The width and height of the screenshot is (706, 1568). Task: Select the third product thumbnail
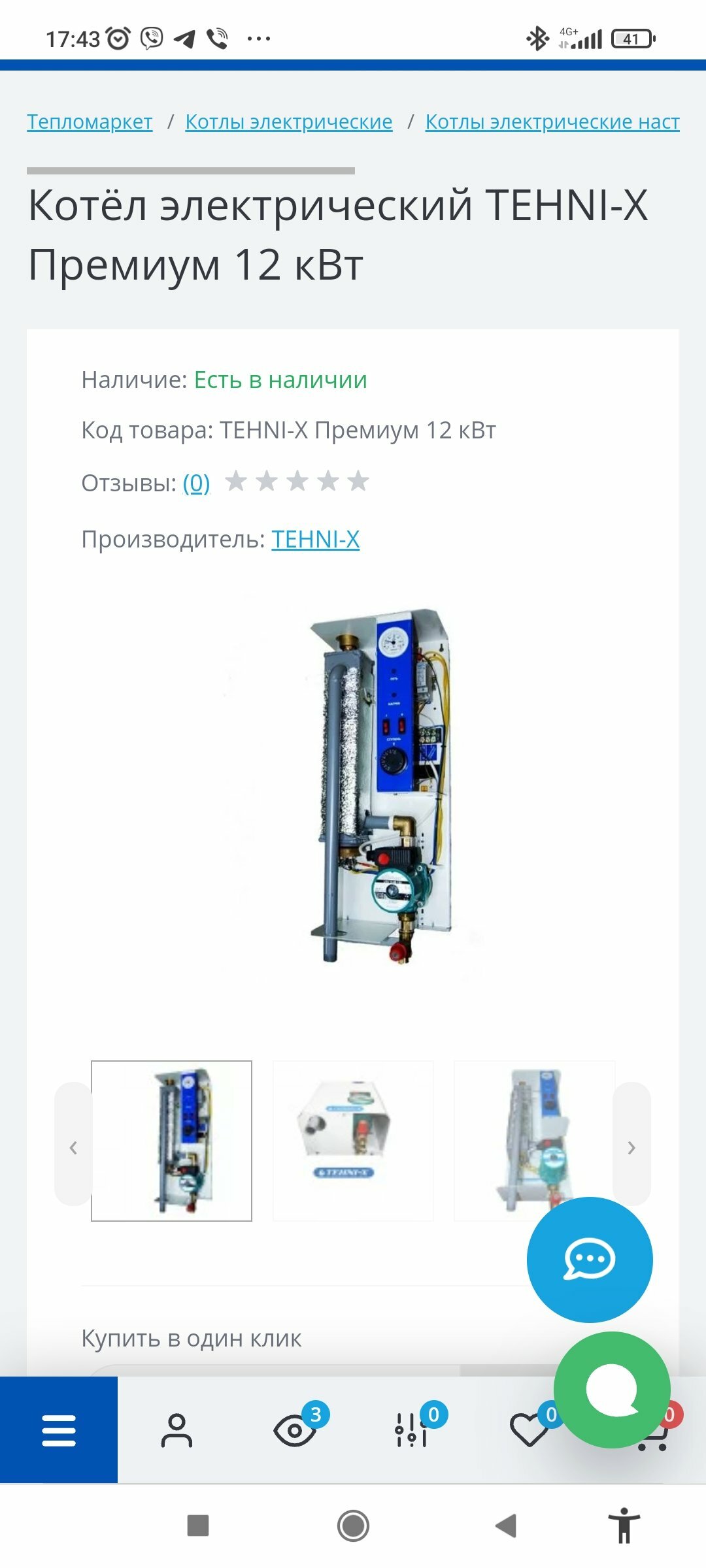coord(535,1141)
